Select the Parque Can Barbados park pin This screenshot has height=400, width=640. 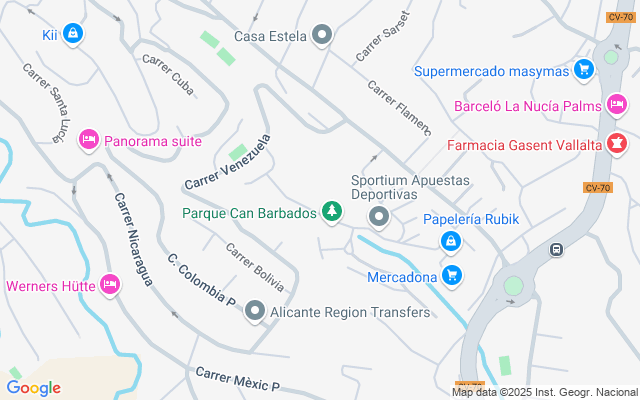332,212
